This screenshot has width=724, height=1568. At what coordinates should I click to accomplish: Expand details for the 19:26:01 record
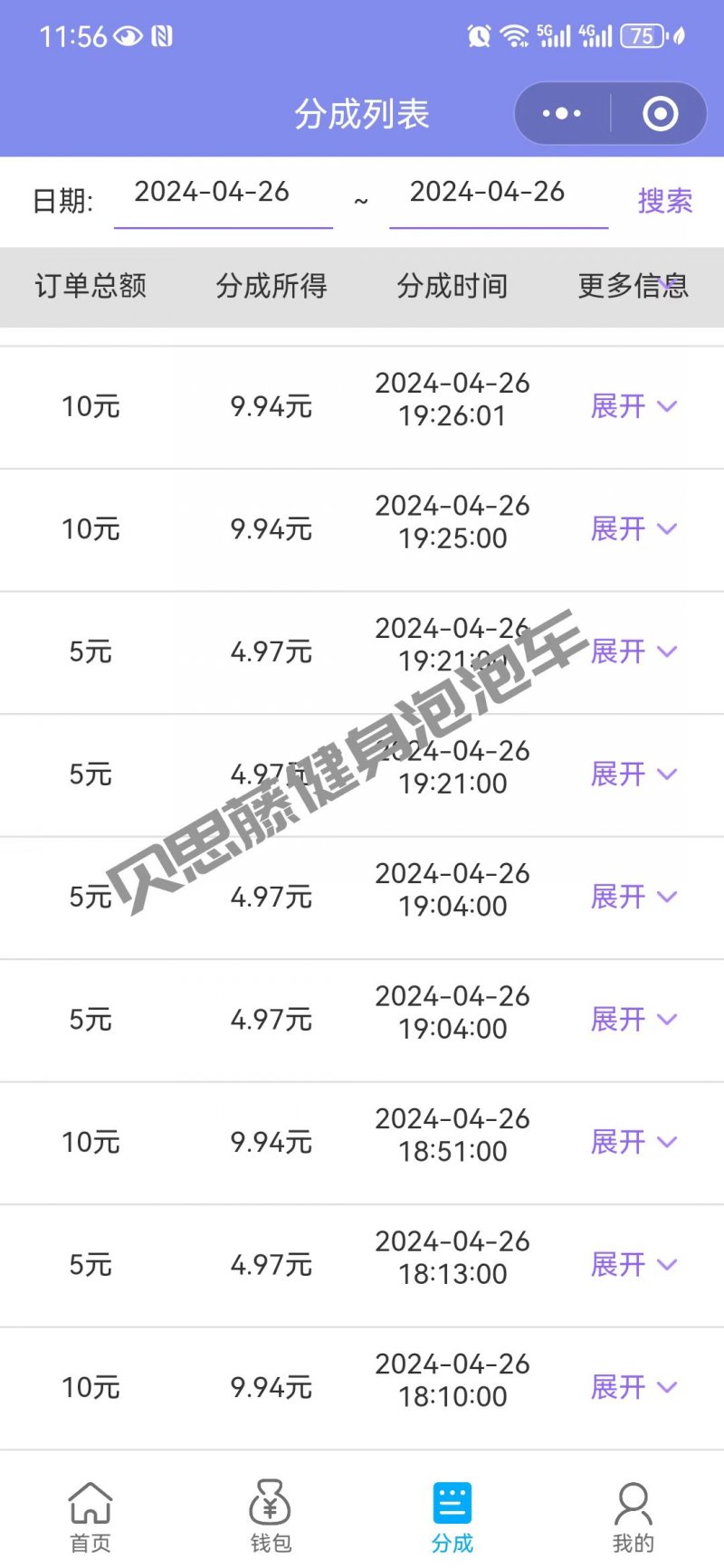[633, 406]
